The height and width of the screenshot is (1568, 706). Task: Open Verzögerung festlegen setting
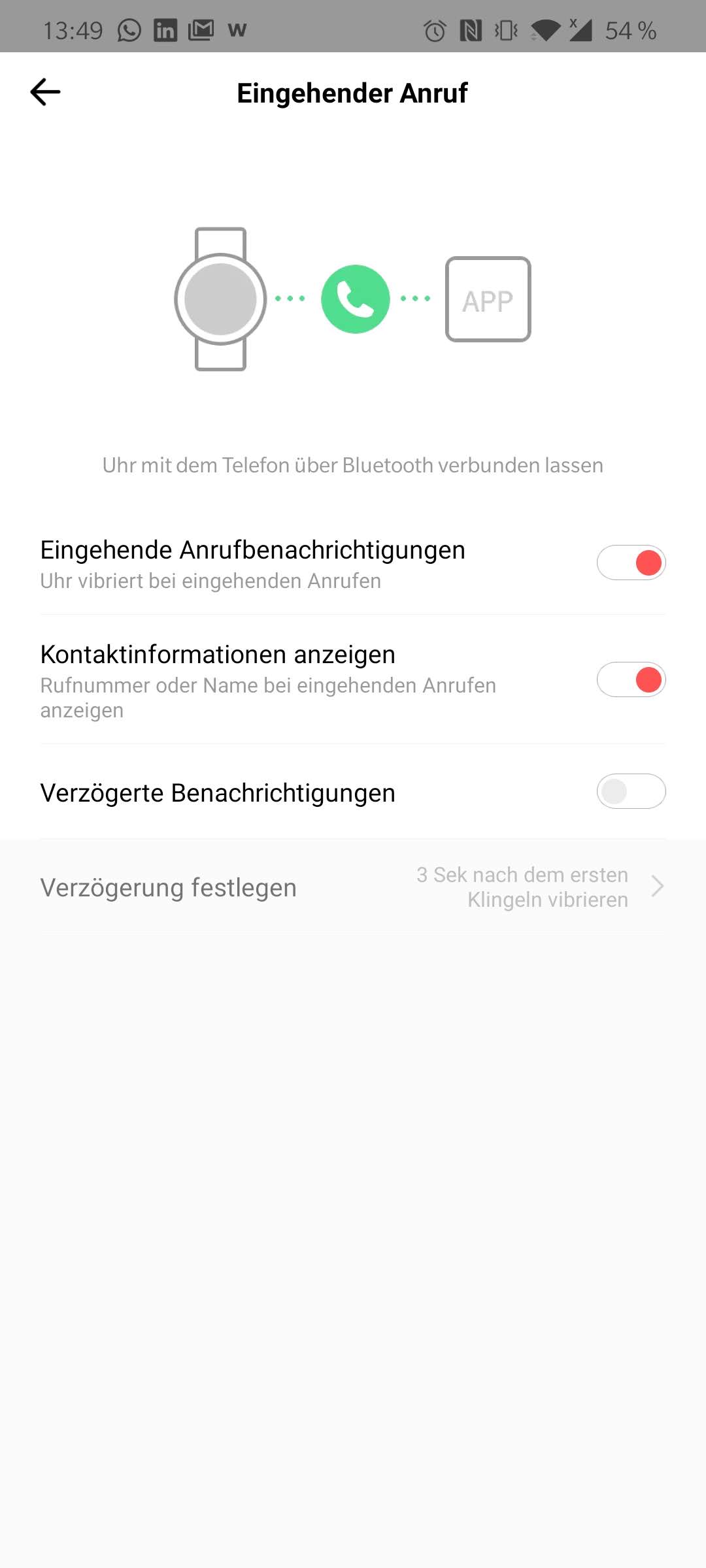(x=353, y=887)
